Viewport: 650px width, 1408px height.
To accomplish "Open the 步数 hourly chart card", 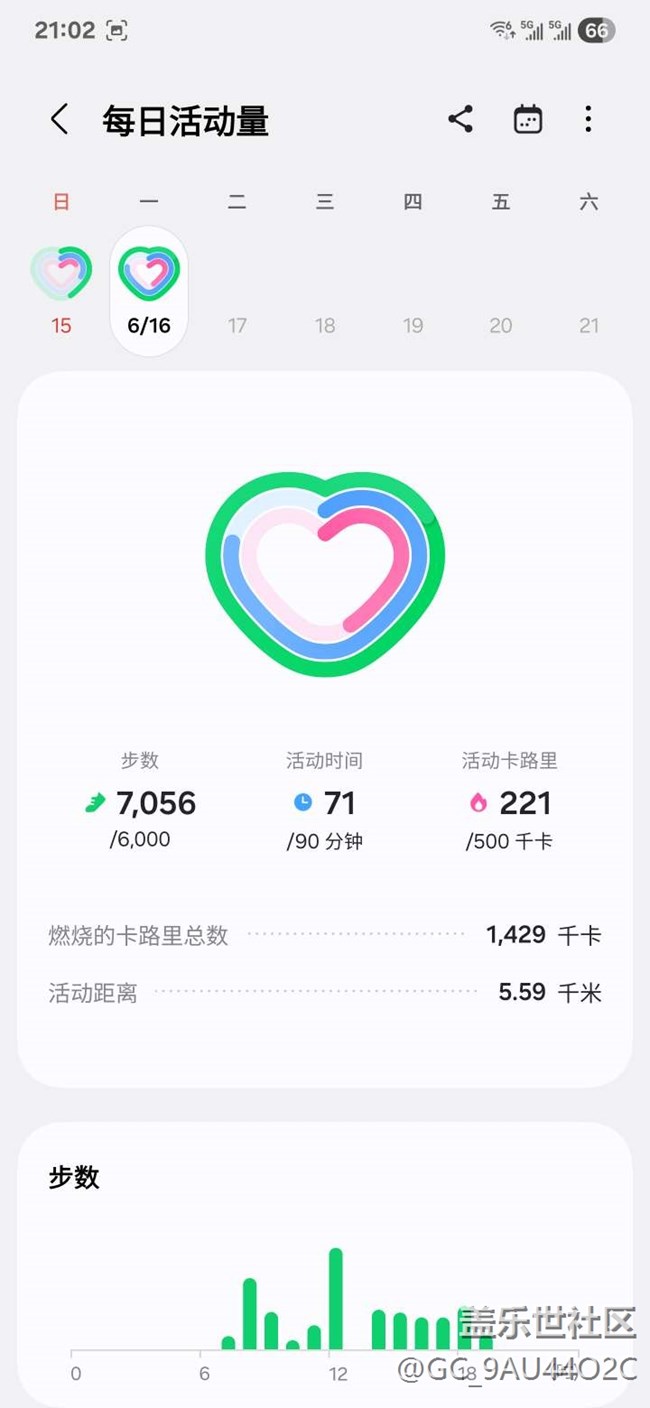I will coord(325,1264).
